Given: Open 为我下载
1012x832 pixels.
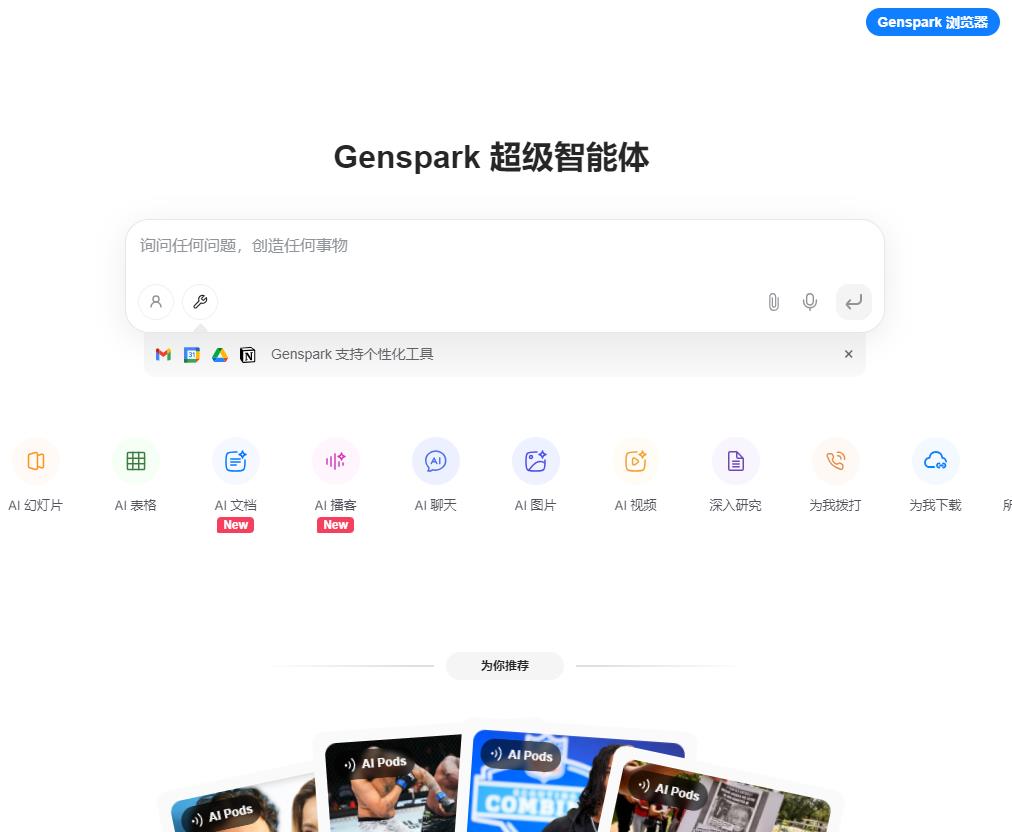Looking at the screenshot, I should [x=936, y=461].
